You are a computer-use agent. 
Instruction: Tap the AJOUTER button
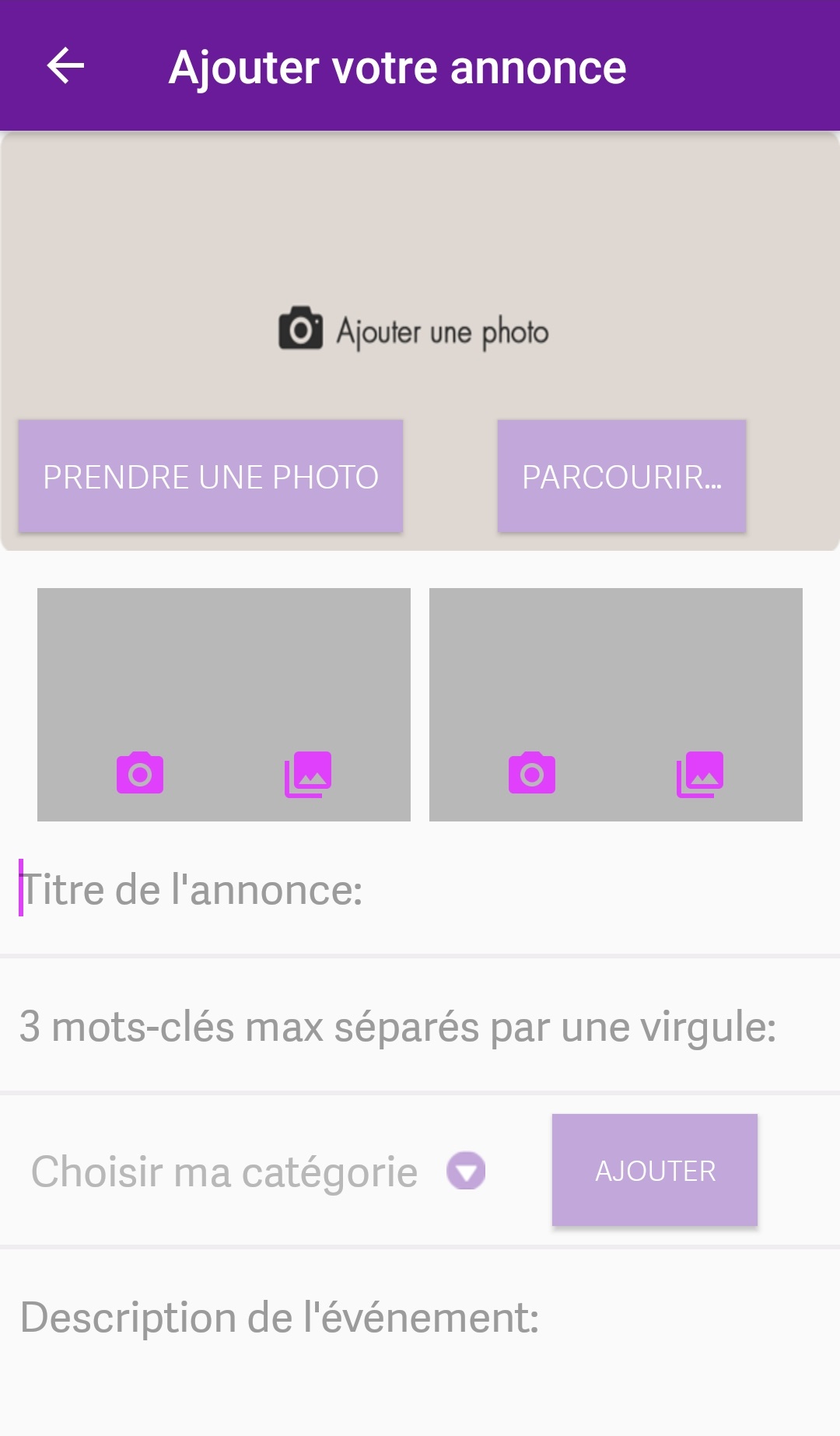pos(655,1171)
